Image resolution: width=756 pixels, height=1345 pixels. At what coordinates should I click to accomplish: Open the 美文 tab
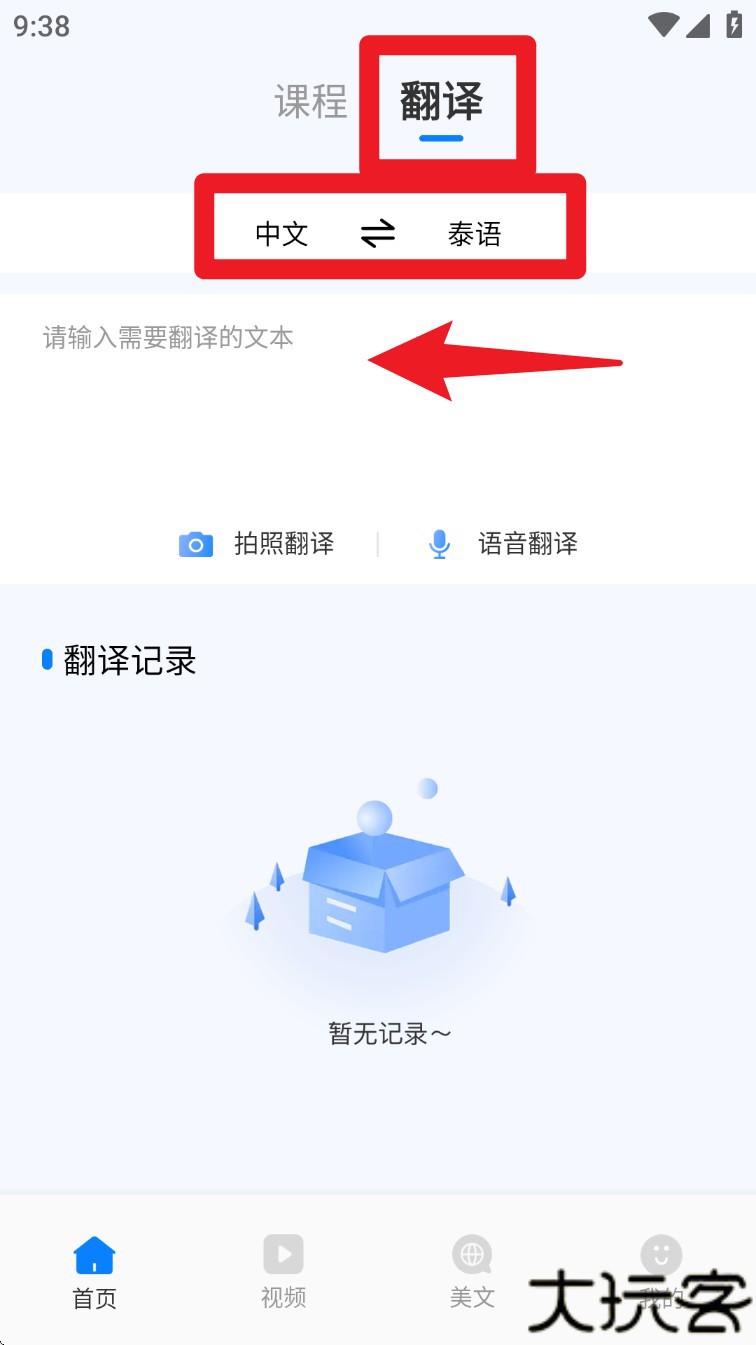472,1272
